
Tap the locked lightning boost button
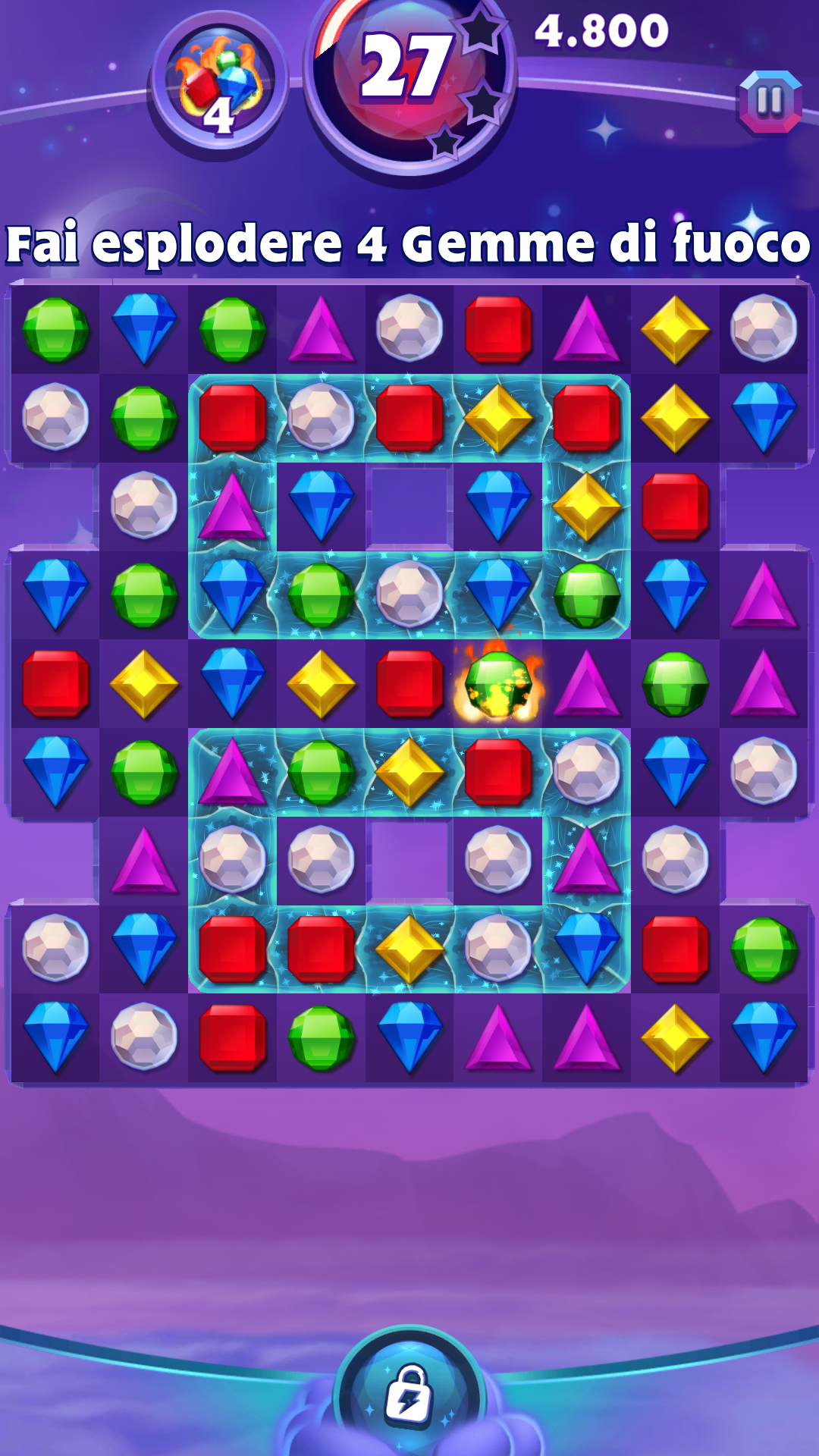(409, 1394)
